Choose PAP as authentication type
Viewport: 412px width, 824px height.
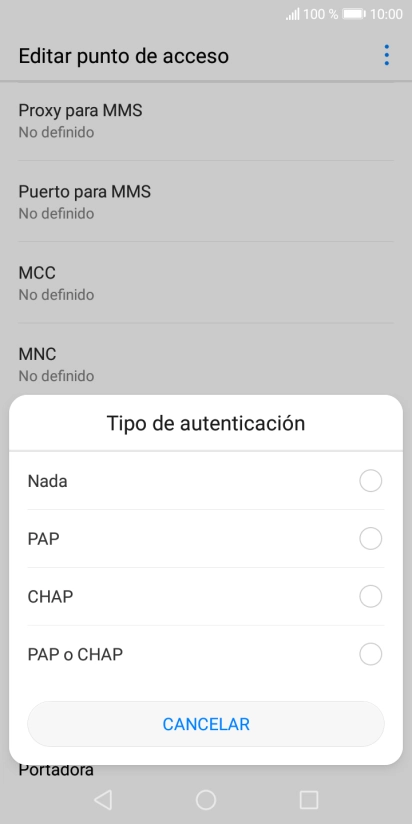click(205, 539)
